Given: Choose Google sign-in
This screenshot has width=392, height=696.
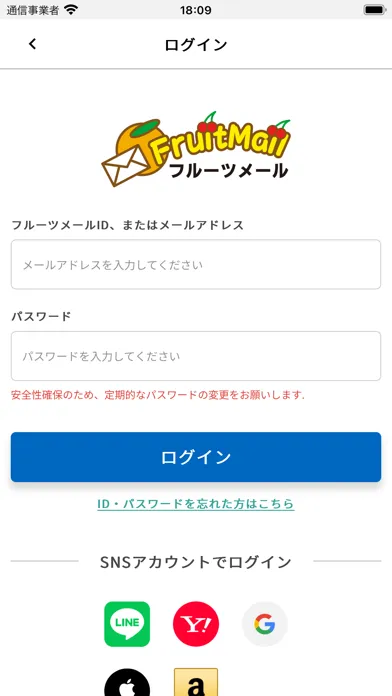Looking at the screenshot, I should click(265, 624).
